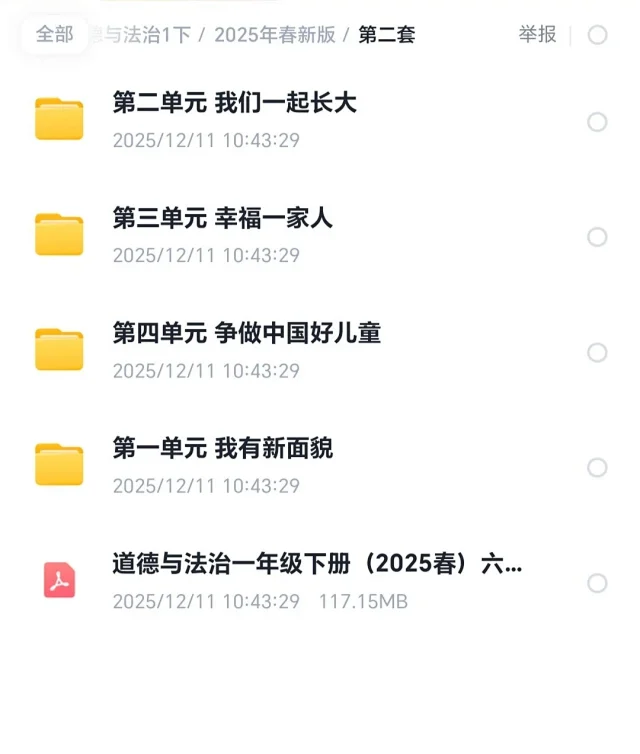This screenshot has height=754, width=640.
Task: Select the 第二单元 folder checkbox
Action: coord(597,122)
